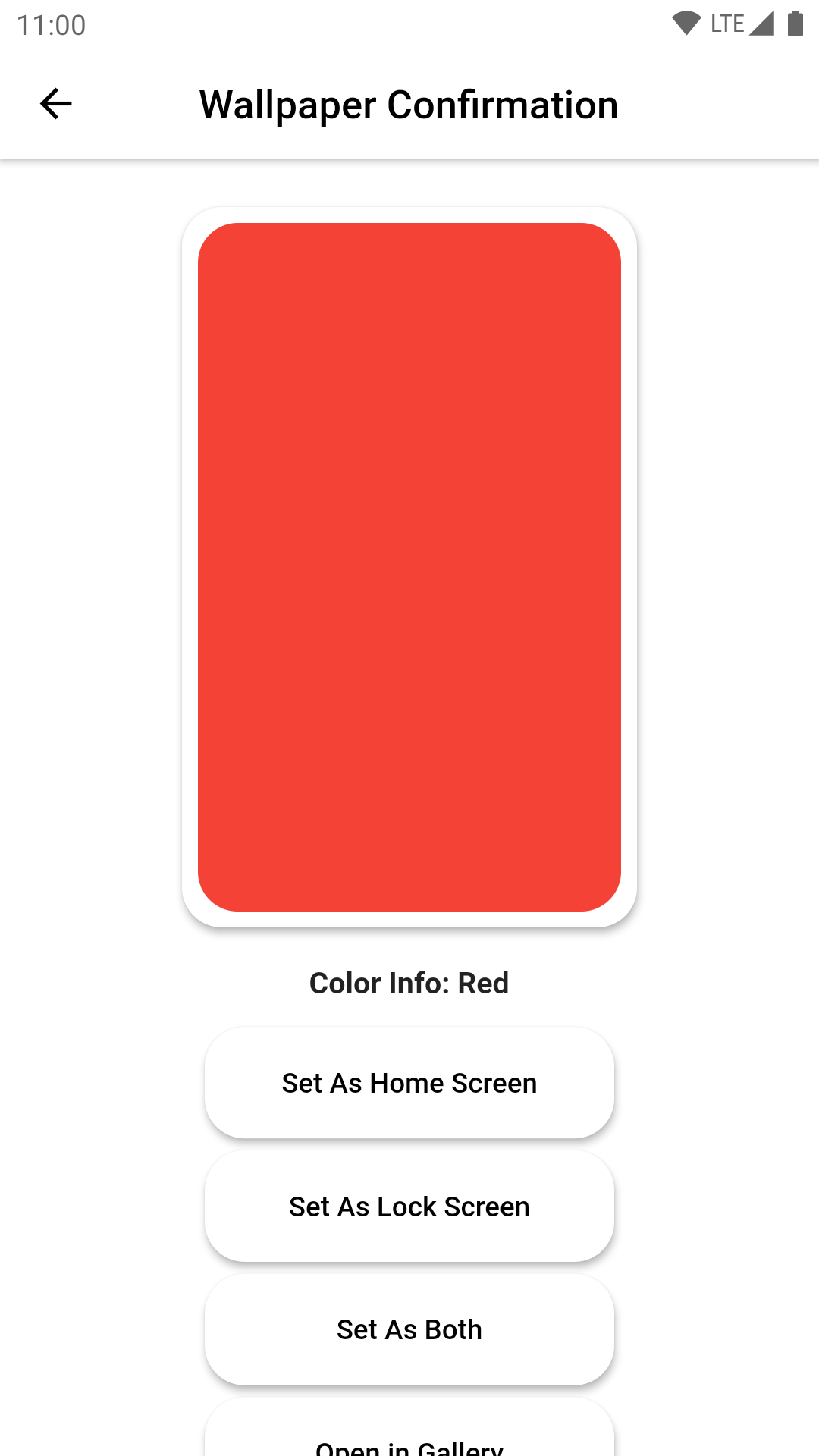Tap Set As Home Screen
This screenshot has width=819, height=1456.
click(x=409, y=1083)
